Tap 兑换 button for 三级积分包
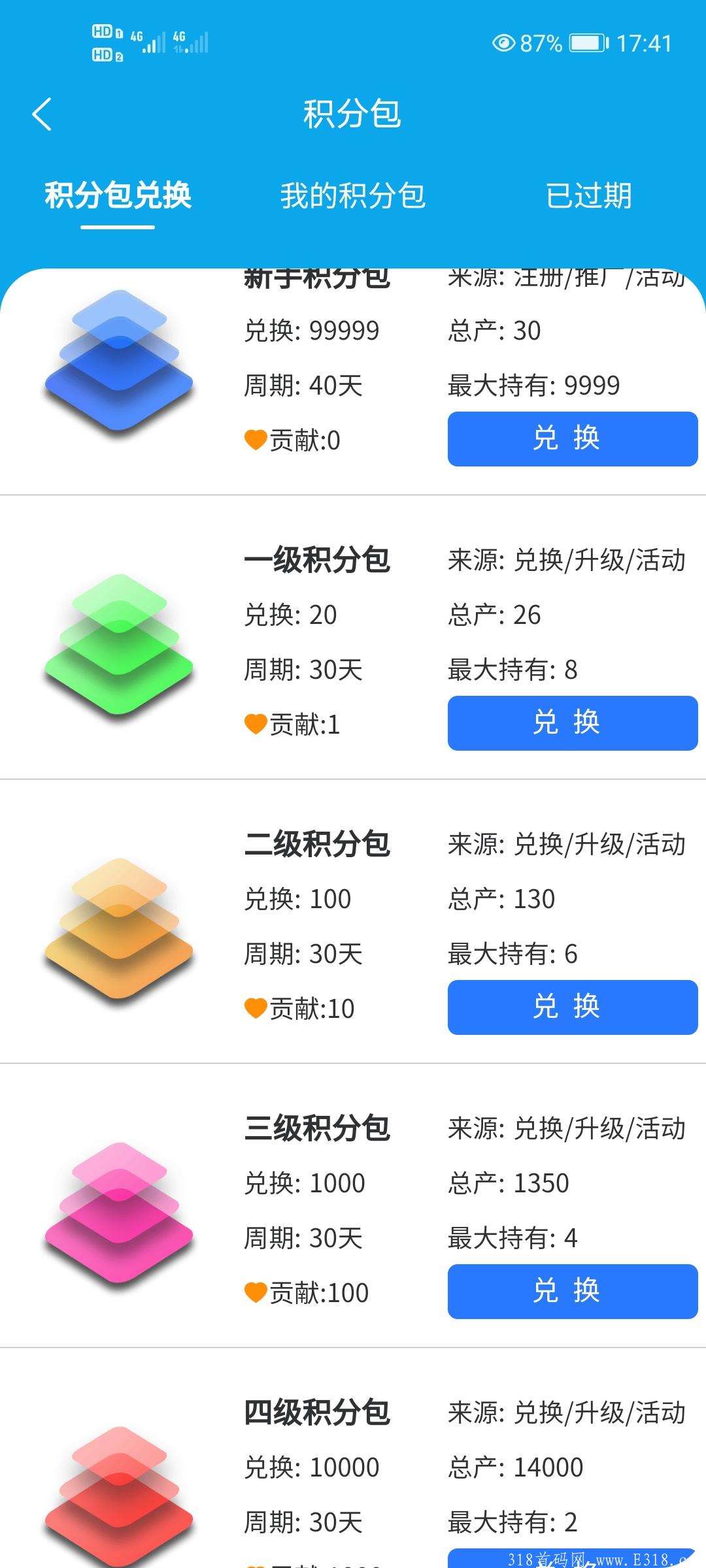The height and width of the screenshot is (1568, 706). tap(571, 1290)
